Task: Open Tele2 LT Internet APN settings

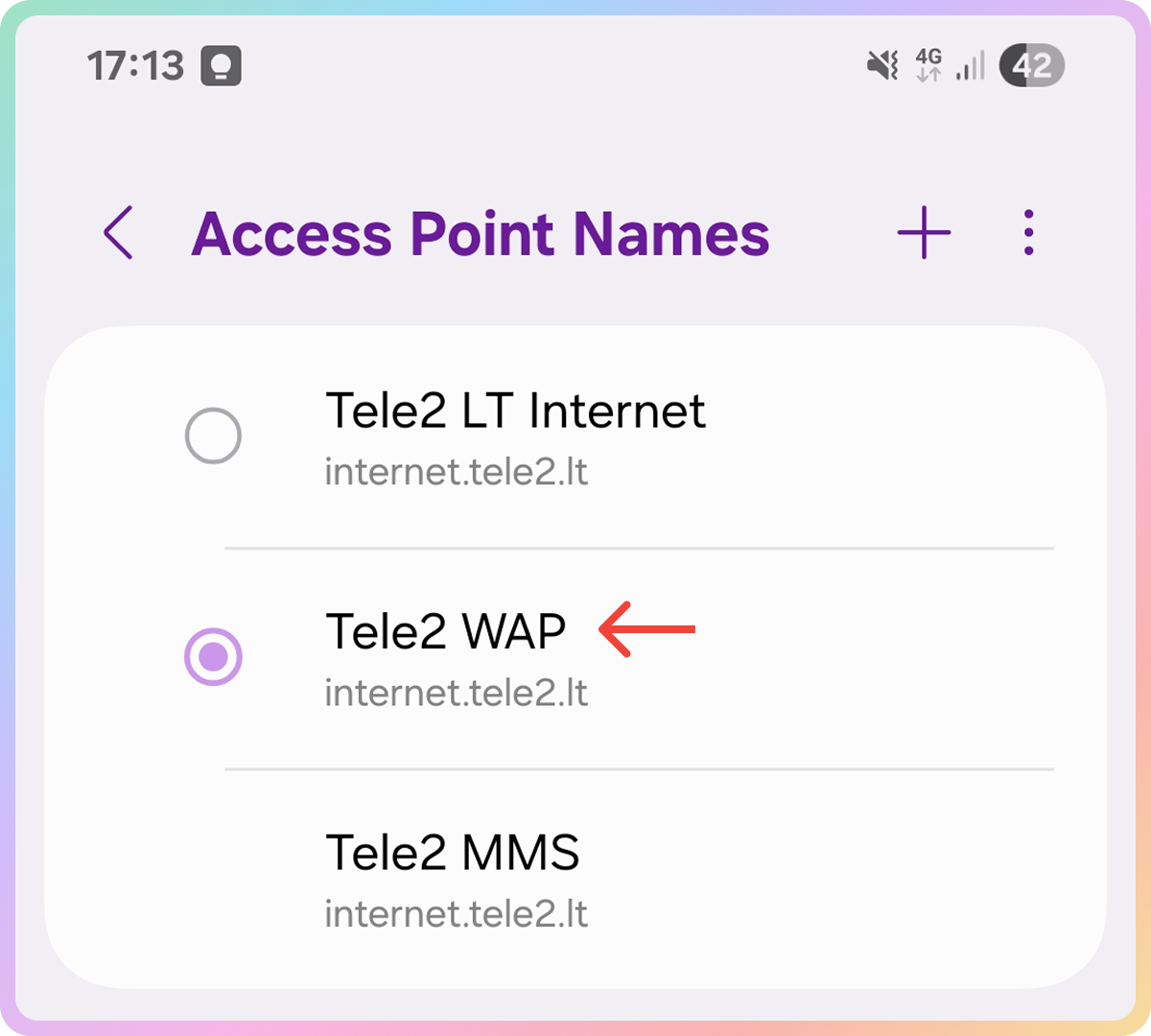Action: (516, 436)
